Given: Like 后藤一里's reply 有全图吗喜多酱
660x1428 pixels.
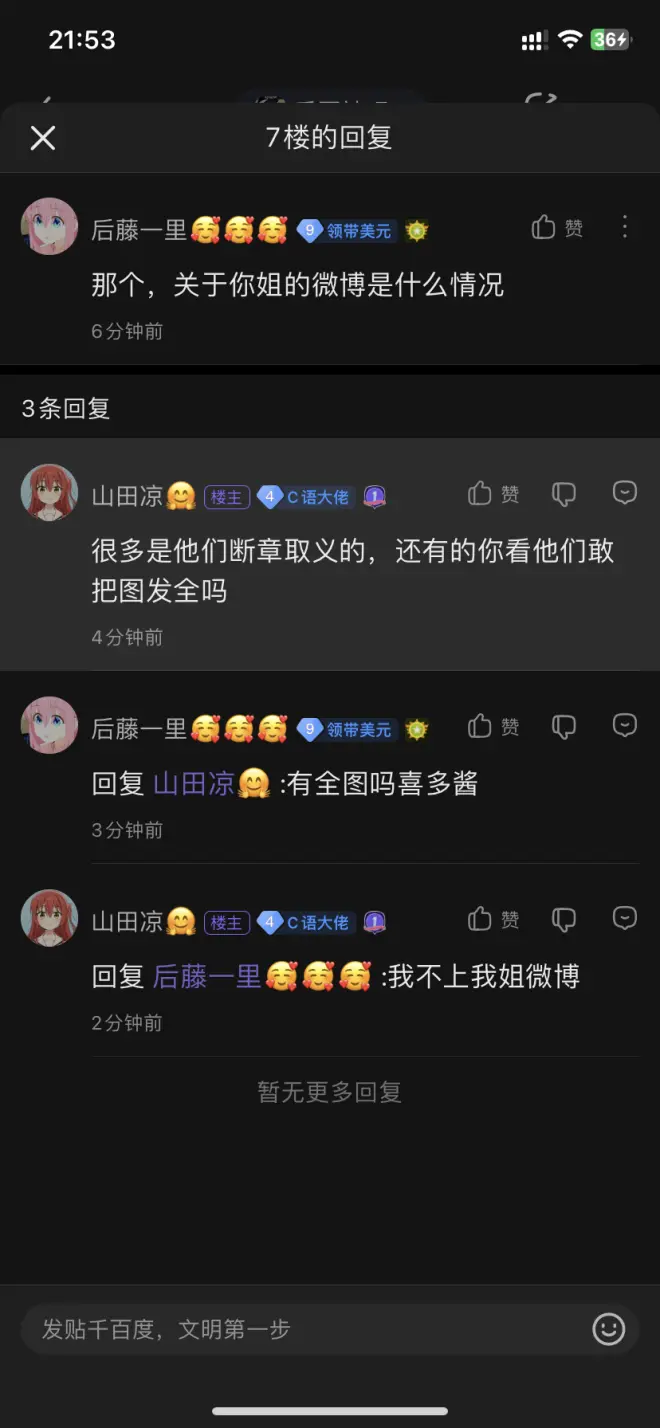Looking at the screenshot, I should point(494,726).
